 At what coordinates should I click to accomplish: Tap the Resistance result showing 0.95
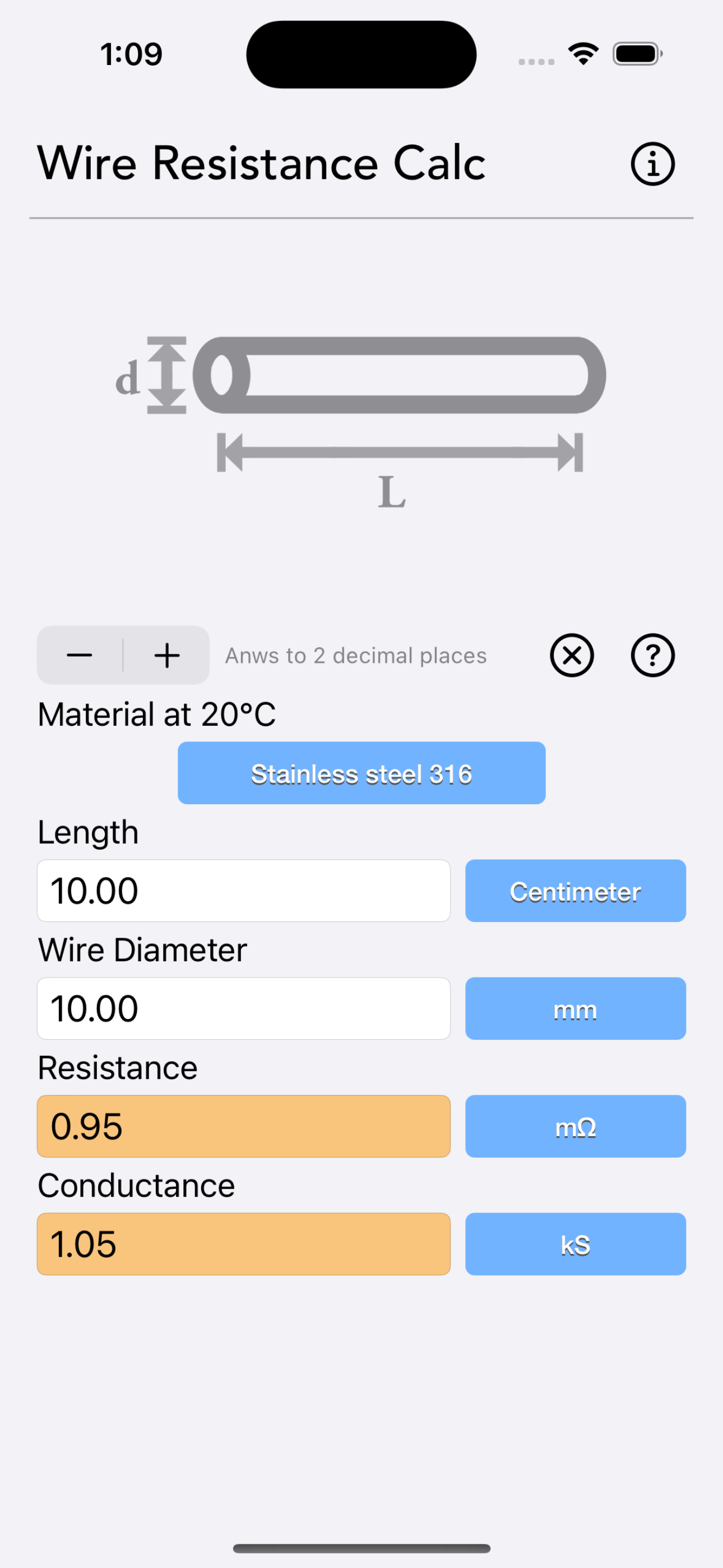pos(243,1126)
